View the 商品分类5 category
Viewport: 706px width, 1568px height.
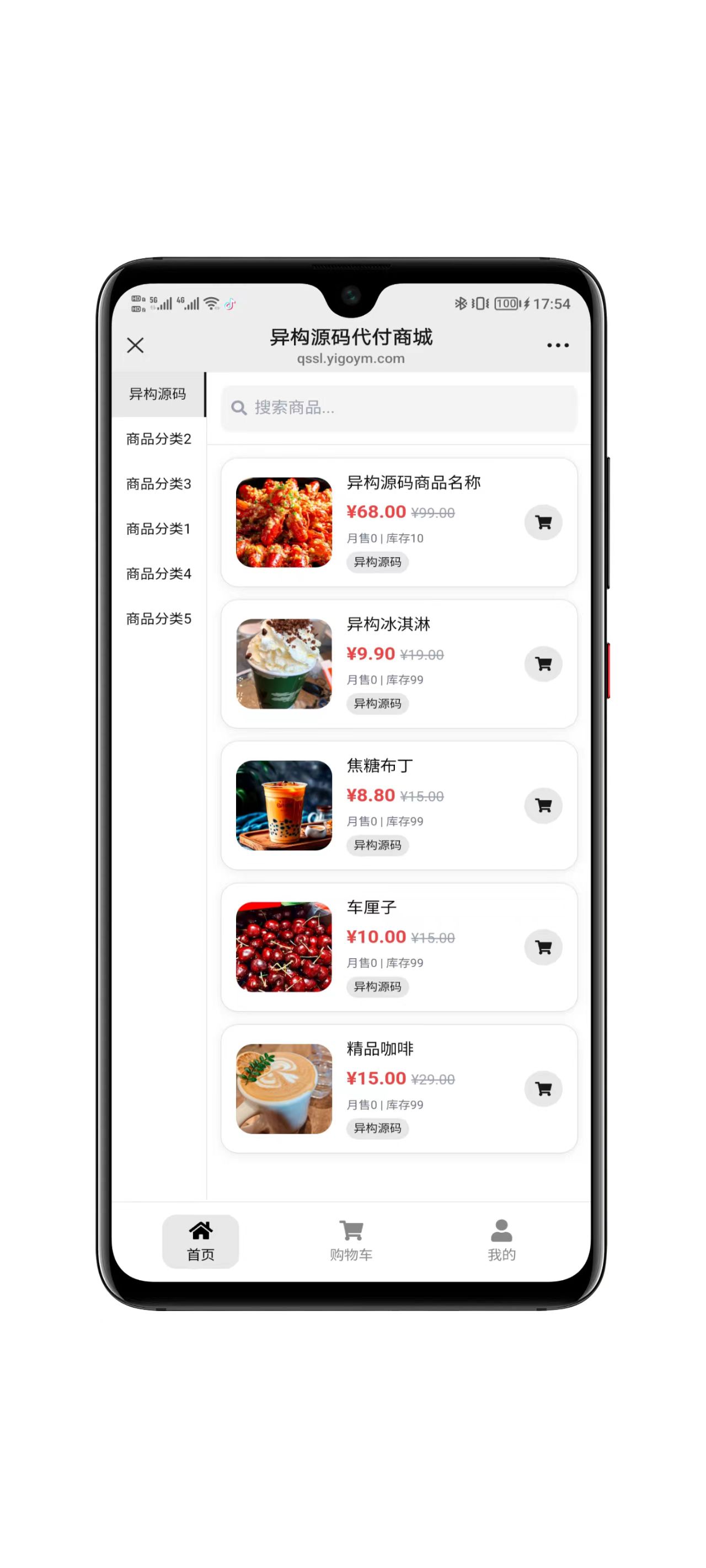pyautogui.click(x=158, y=619)
